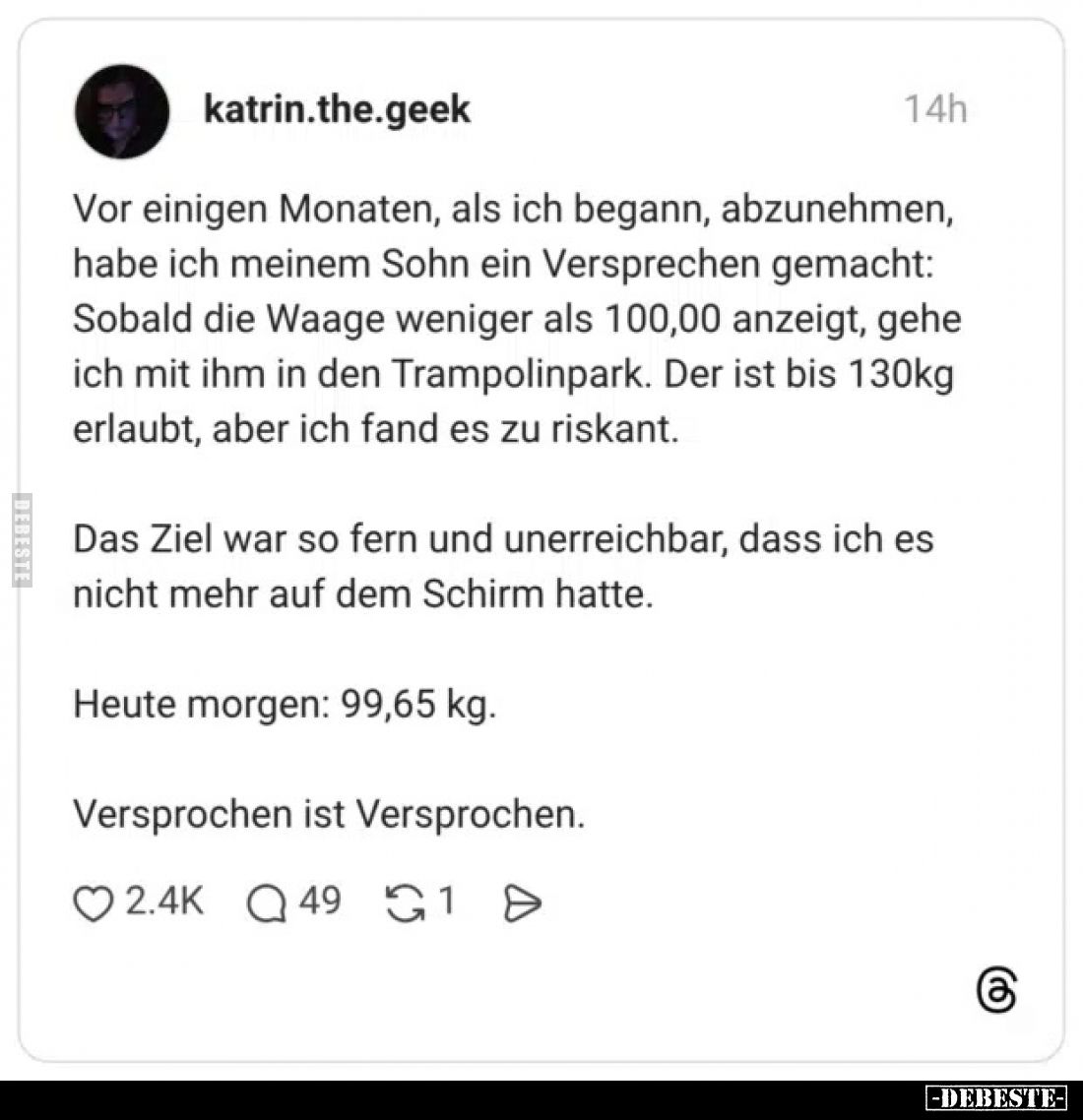Open katrin.the.geek's profile picture
1083x1120 pixels.
[121, 110]
